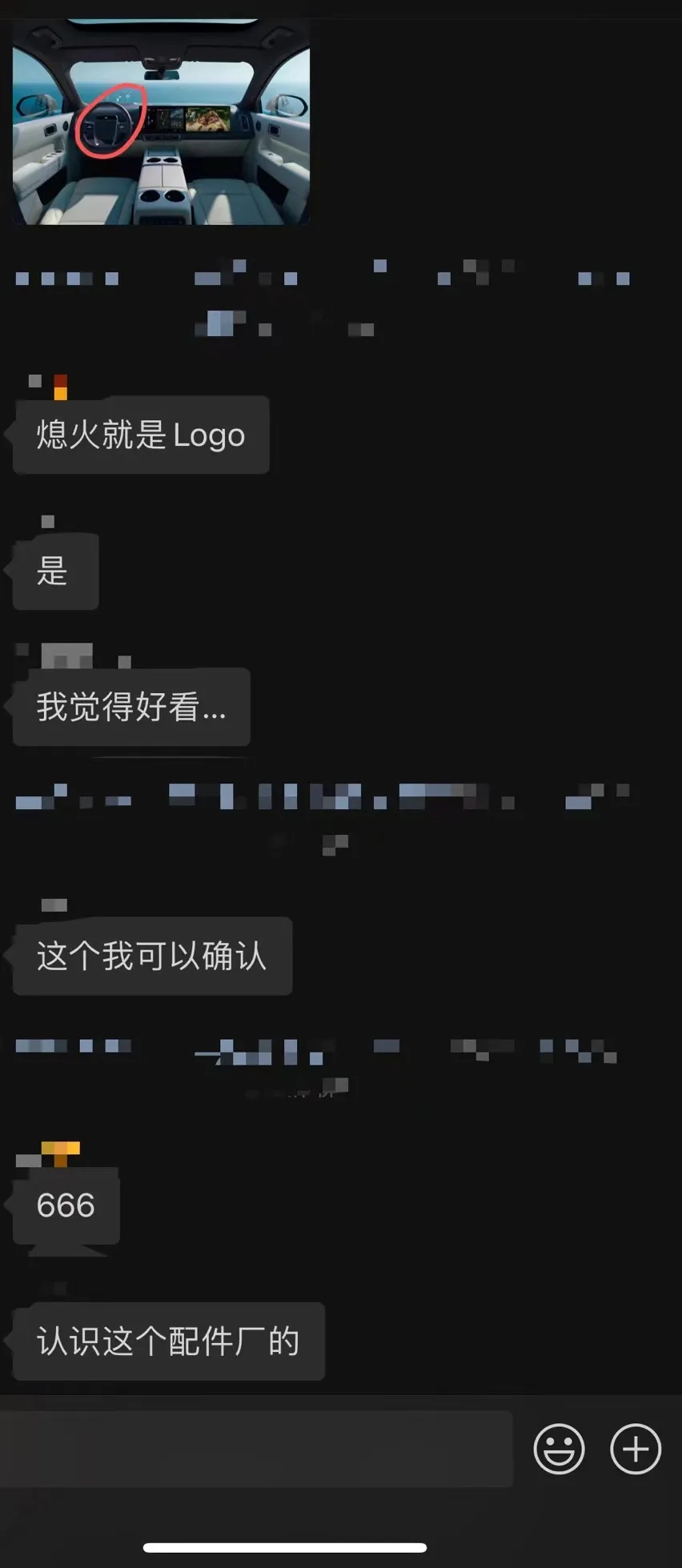Tap the message input field
Viewport: 682px width, 1568px height.
click(x=256, y=1450)
